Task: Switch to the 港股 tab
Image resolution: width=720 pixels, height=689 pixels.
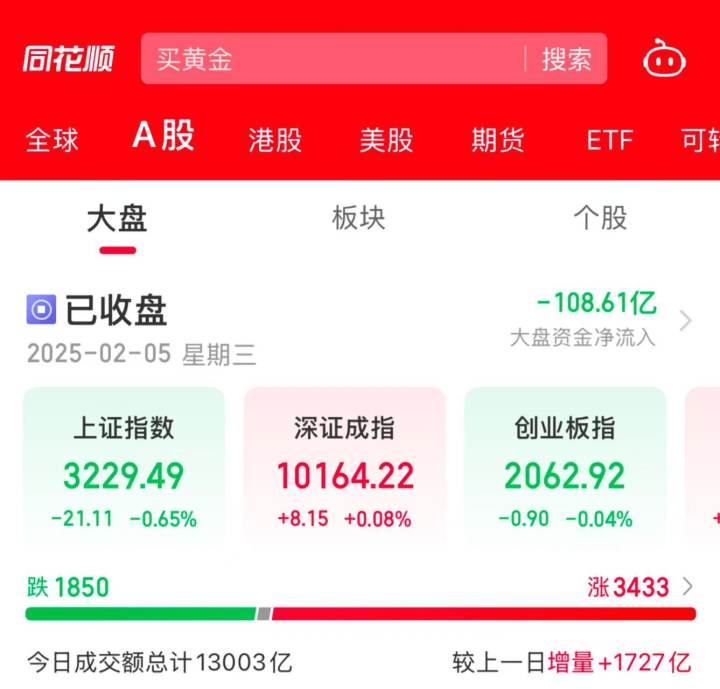Action: [x=275, y=139]
